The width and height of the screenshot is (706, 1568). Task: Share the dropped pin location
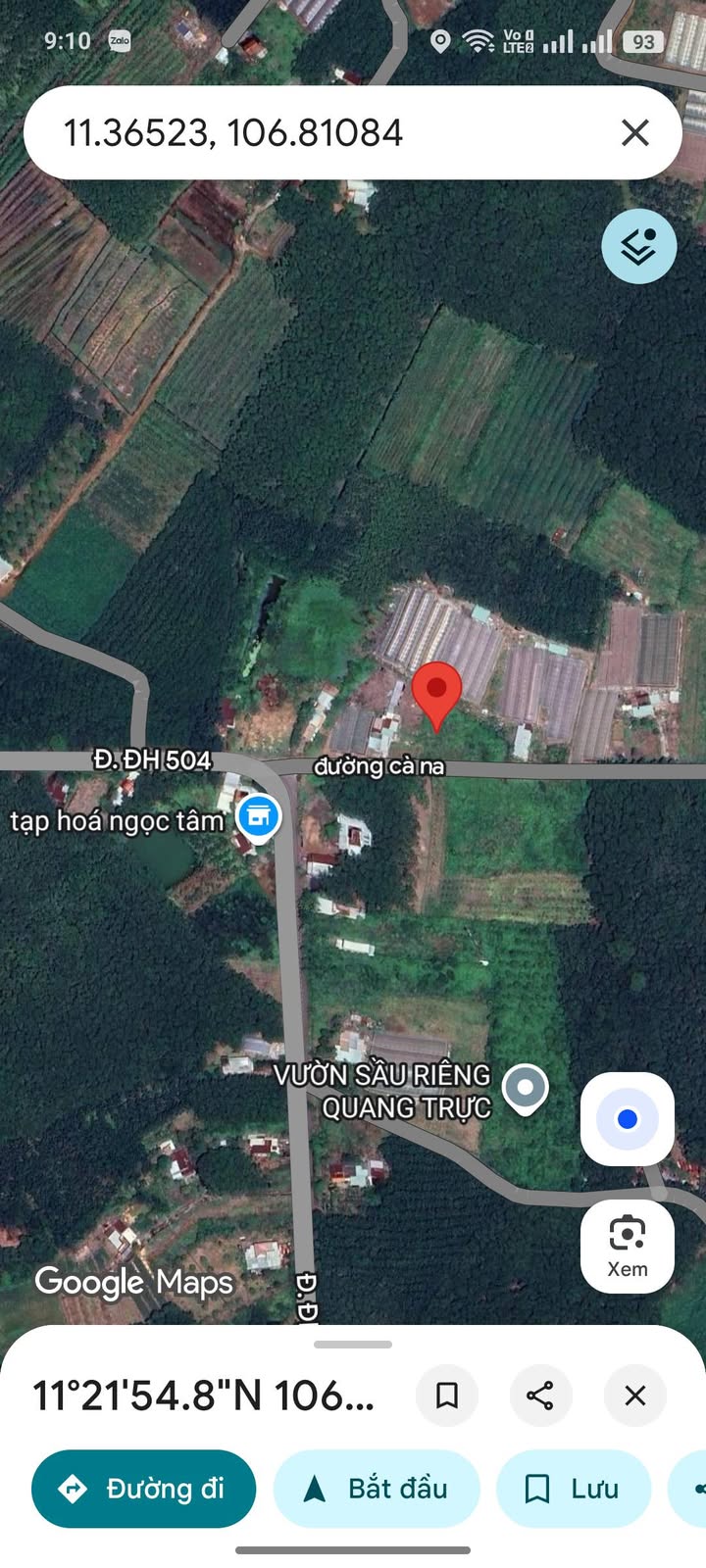click(540, 1396)
